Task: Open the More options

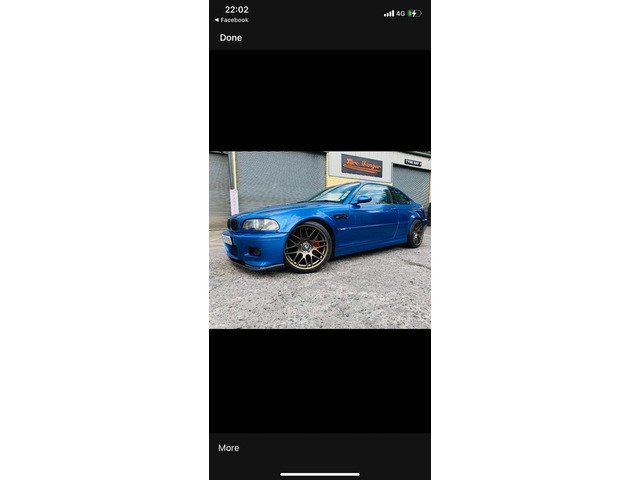Action: click(x=229, y=448)
